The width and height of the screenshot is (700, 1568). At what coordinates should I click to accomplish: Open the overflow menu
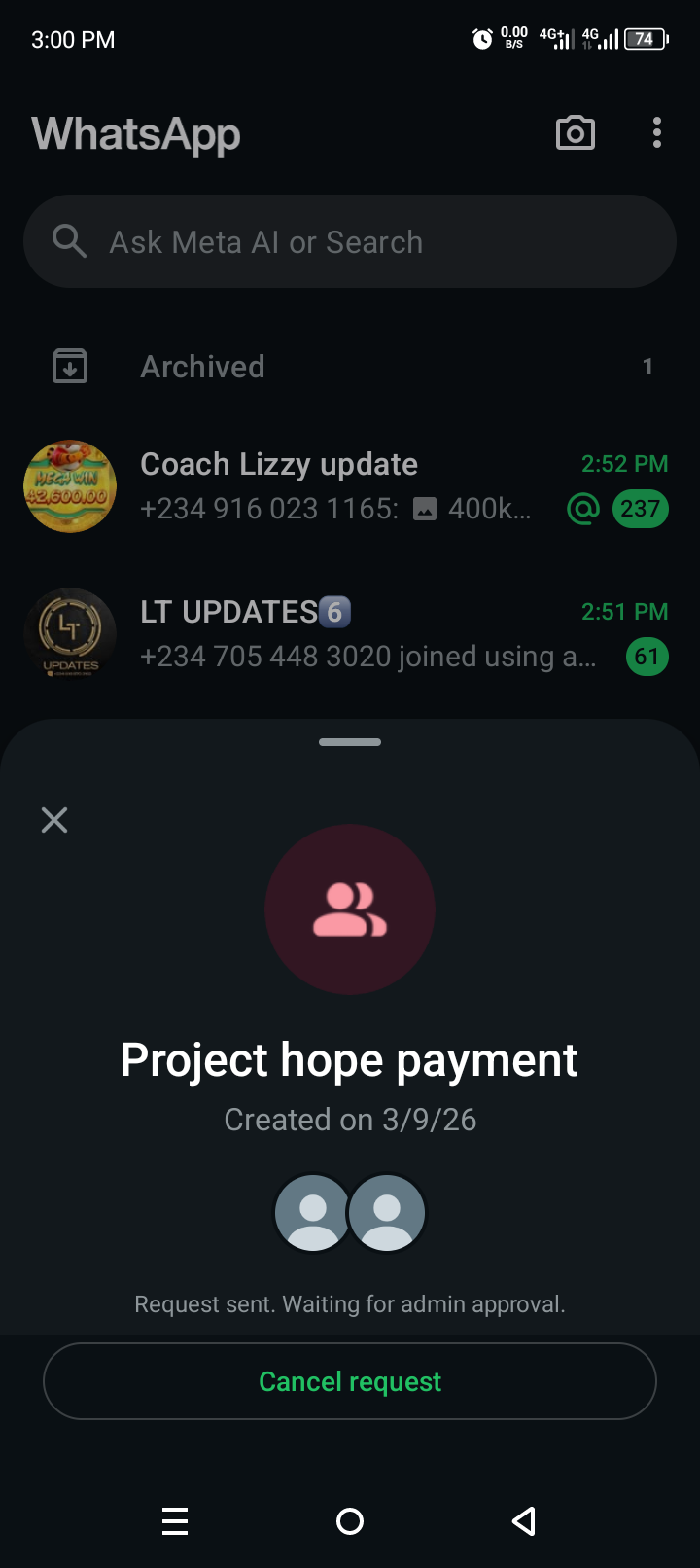(657, 133)
